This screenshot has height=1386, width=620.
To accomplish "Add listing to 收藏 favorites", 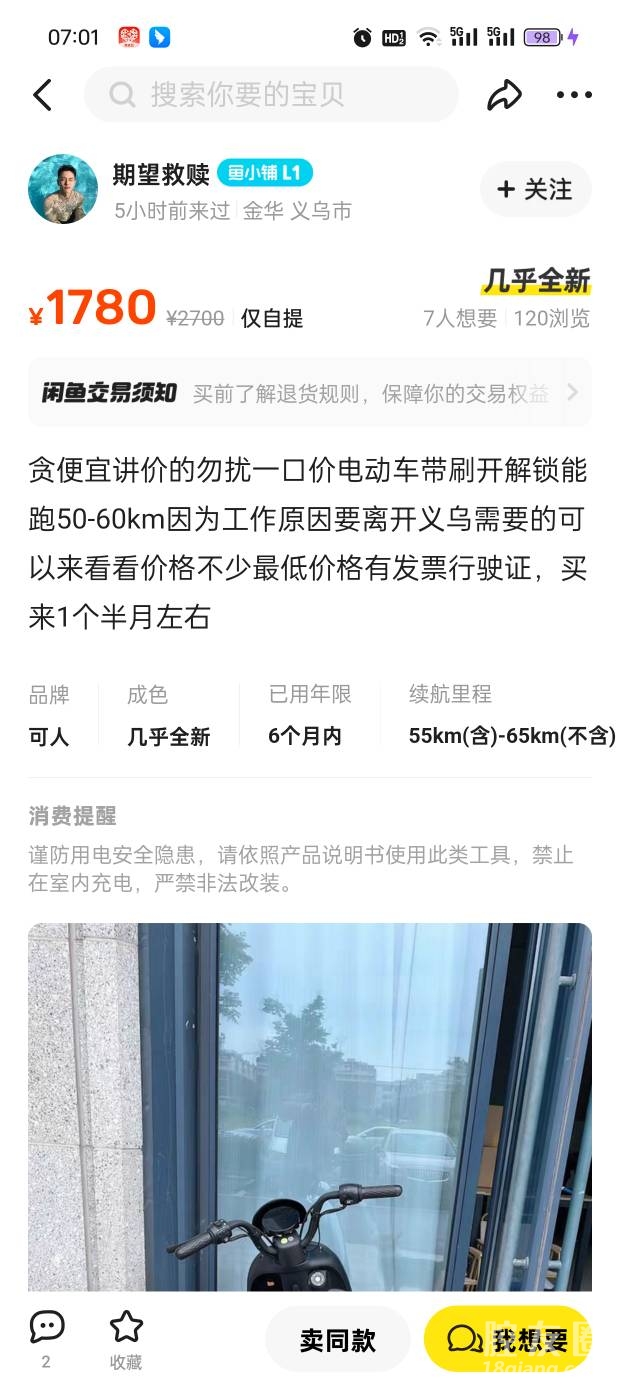I will pos(126,1338).
